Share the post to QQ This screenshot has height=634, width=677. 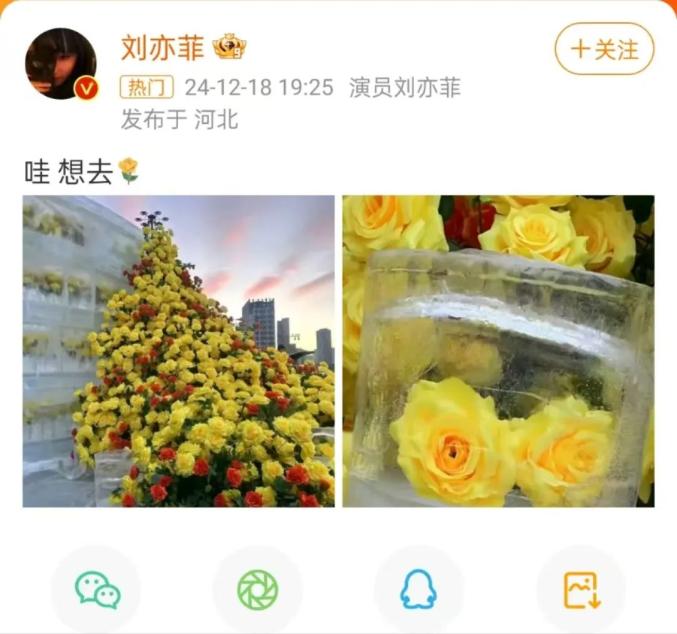(x=418, y=590)
